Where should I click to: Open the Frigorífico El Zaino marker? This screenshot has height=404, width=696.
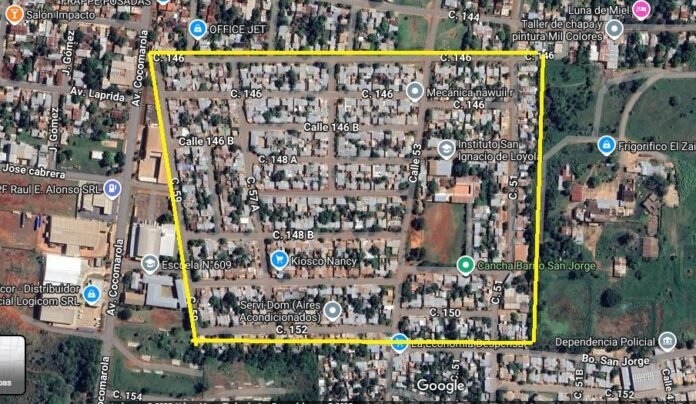click(x=606, y=145)
